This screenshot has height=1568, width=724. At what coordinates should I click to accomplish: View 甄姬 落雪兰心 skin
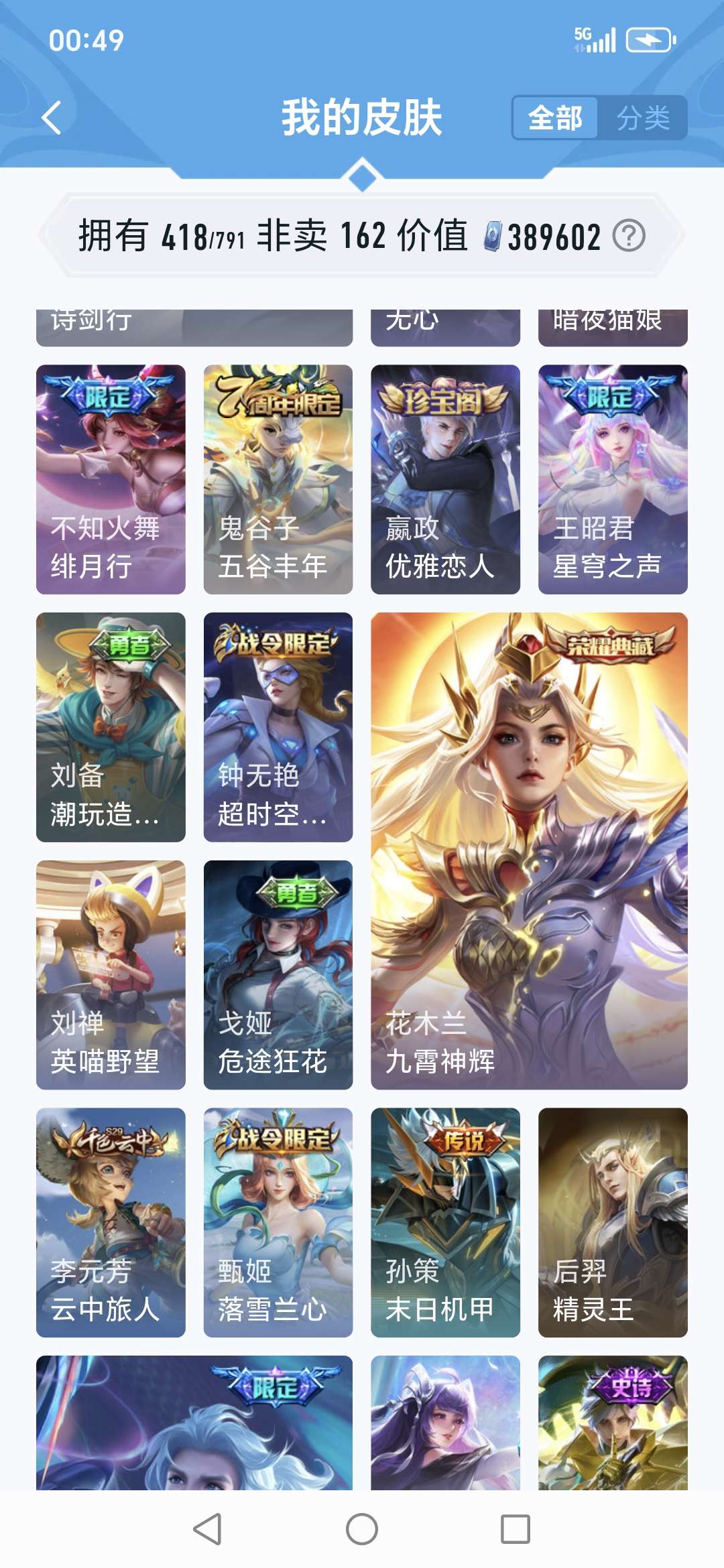(x=278, y=1222)
